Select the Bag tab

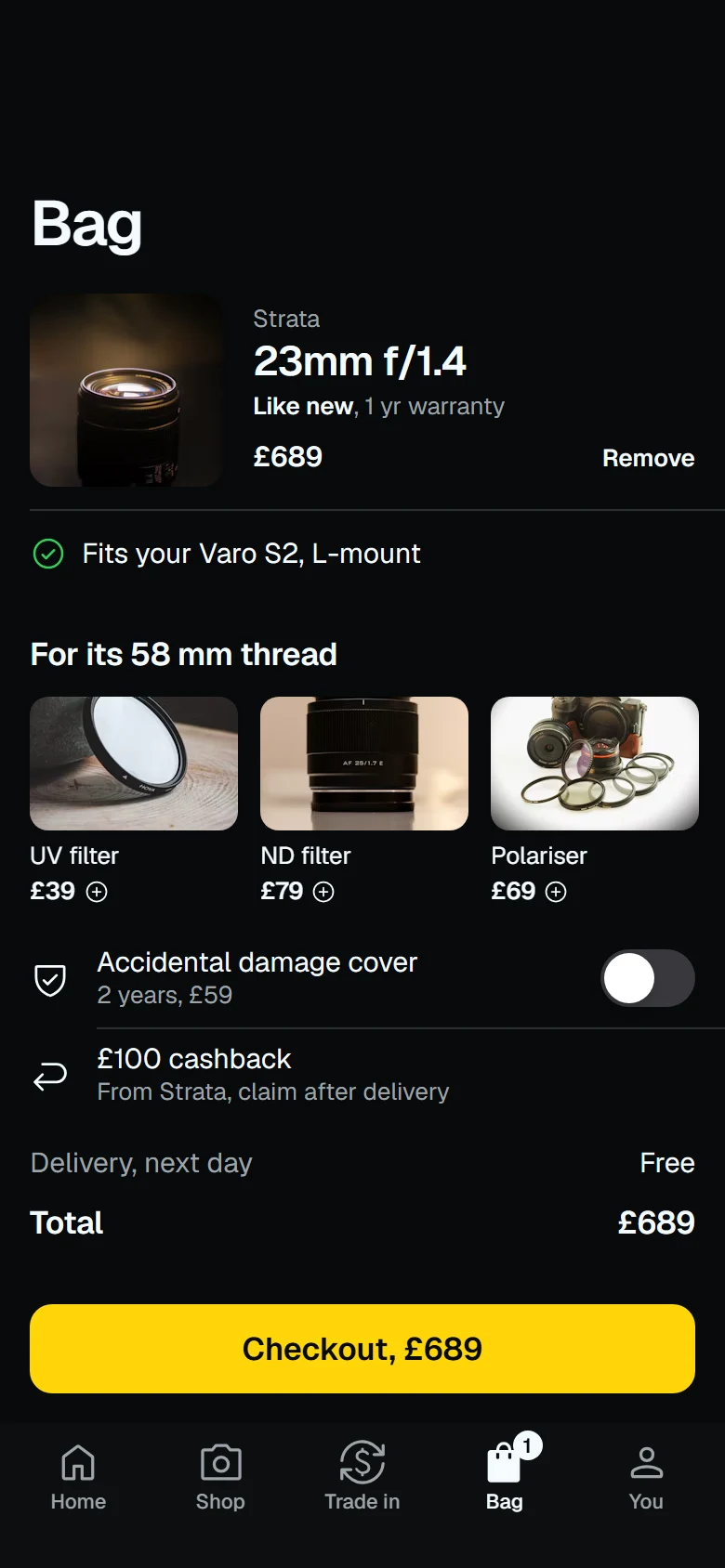(x=505, y=1477)
